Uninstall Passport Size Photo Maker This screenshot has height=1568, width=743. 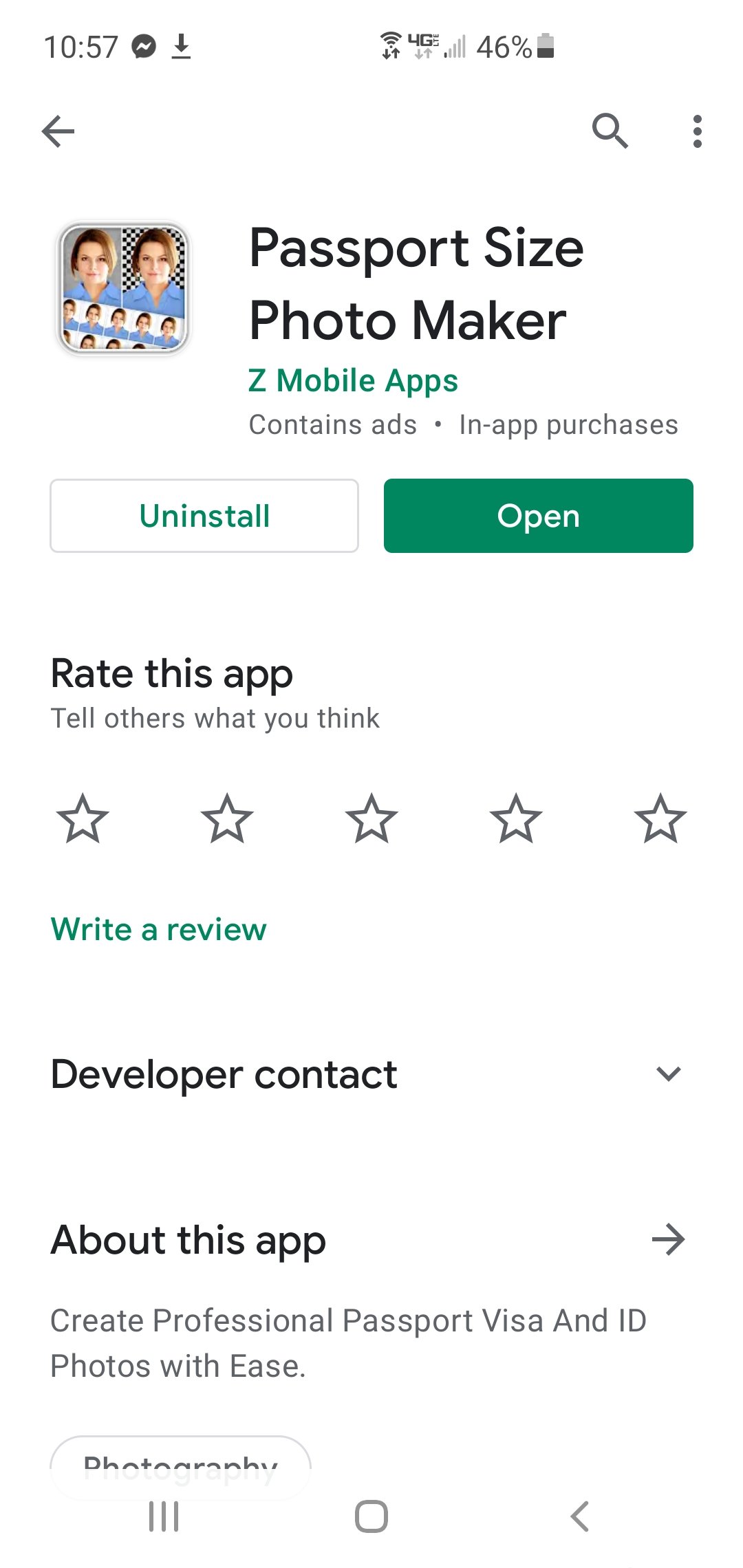(204, 516)
